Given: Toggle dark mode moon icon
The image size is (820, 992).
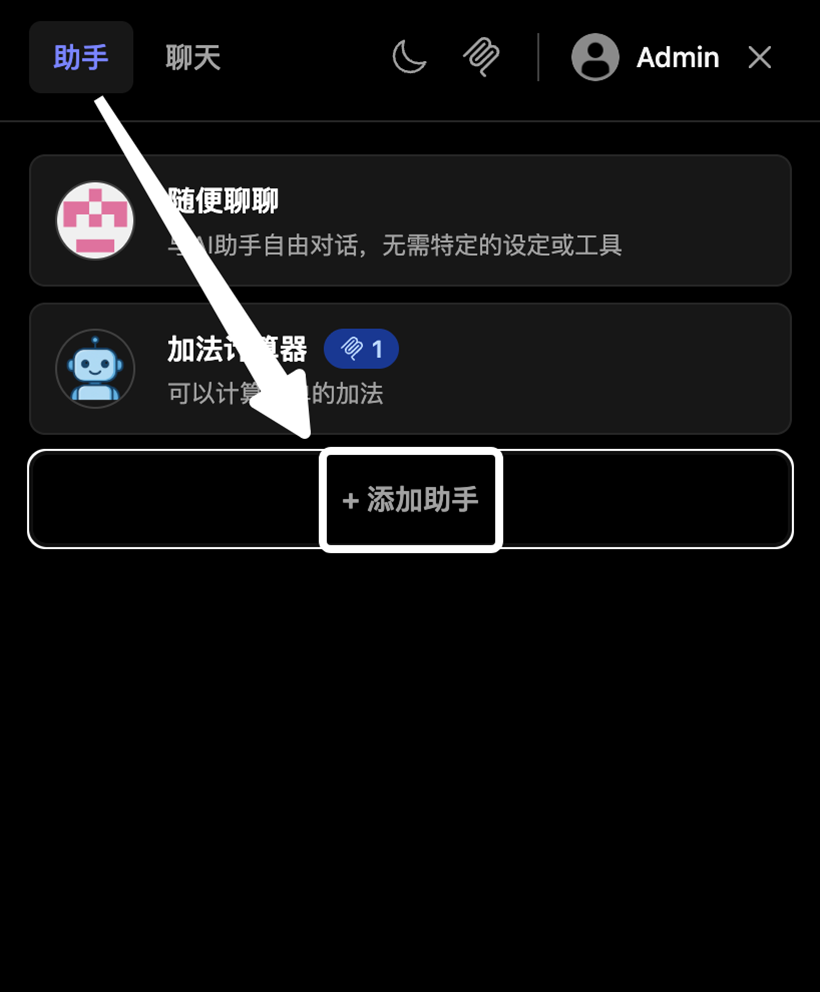Looking at the screenshot, I should point(409,57).
